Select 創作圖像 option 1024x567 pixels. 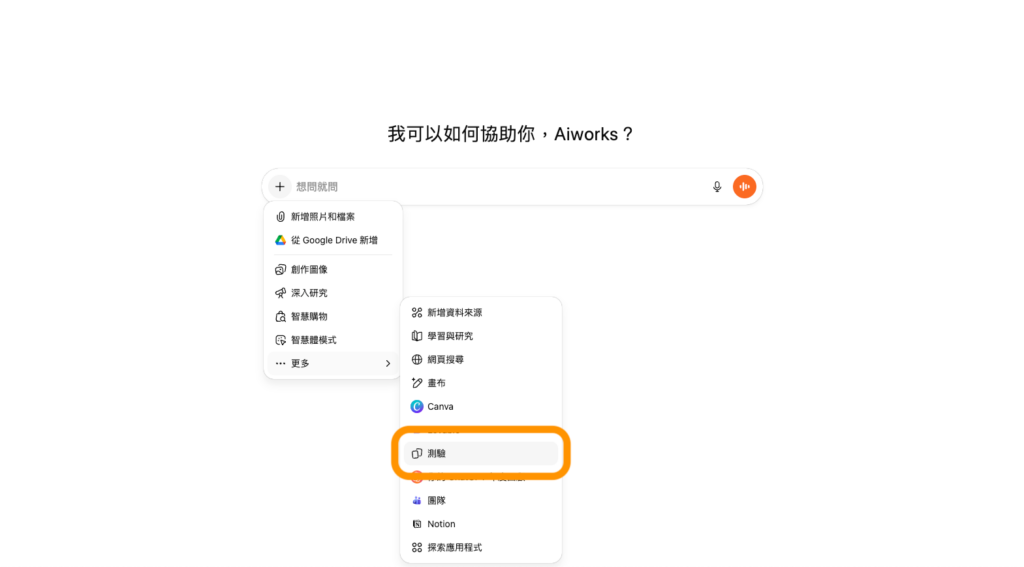tap(309, 270)
